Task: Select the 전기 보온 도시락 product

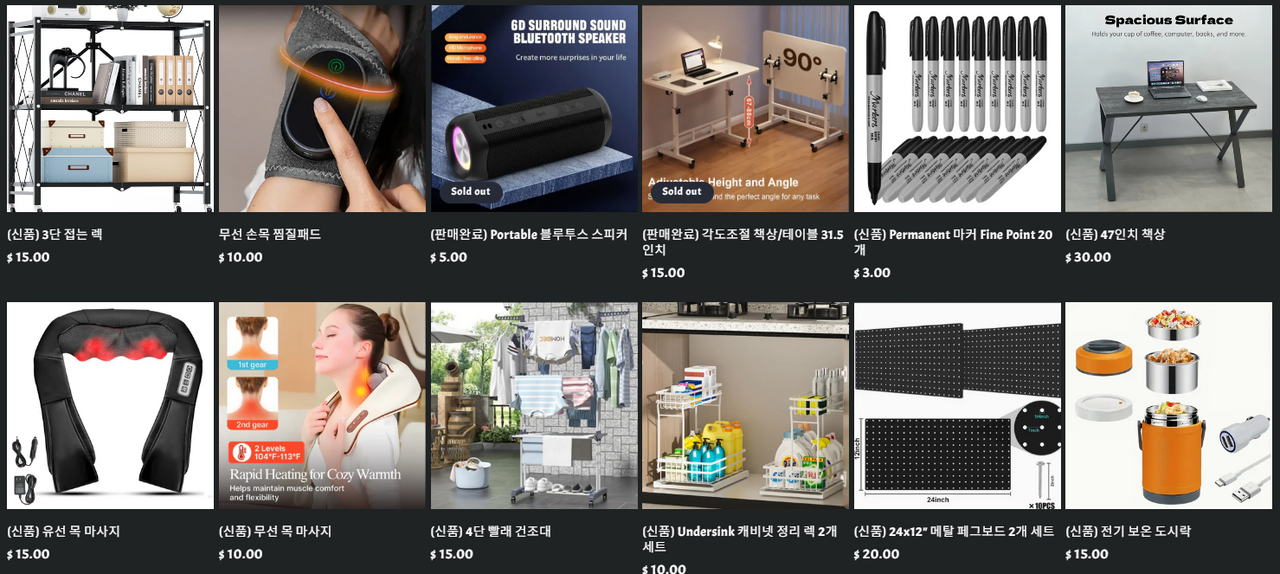Action: coord(1168,405)
